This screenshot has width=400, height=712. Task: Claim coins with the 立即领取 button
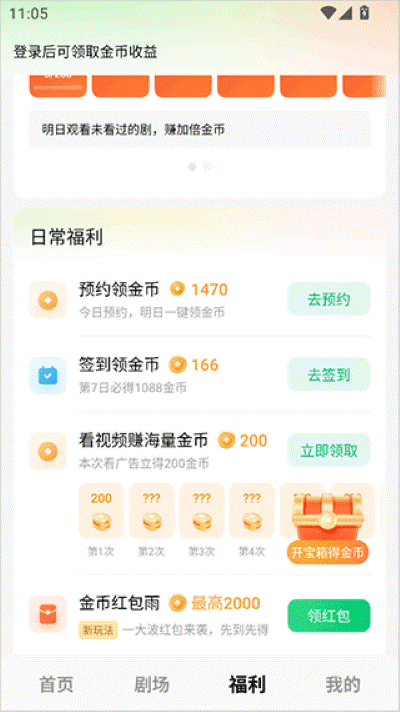coord(329,450)
